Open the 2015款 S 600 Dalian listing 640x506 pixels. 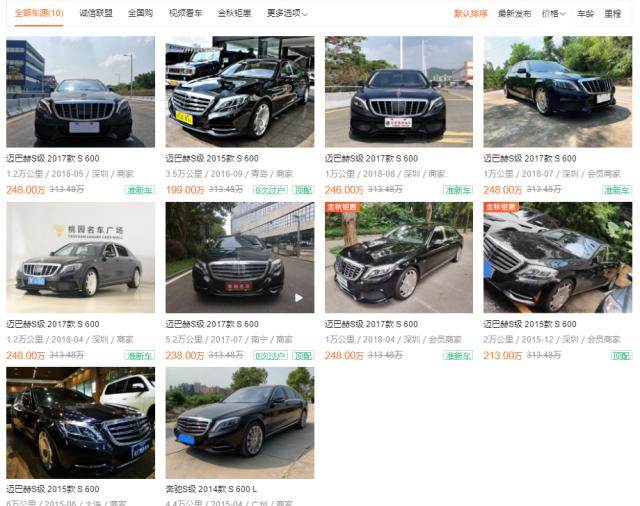point(80,422)
